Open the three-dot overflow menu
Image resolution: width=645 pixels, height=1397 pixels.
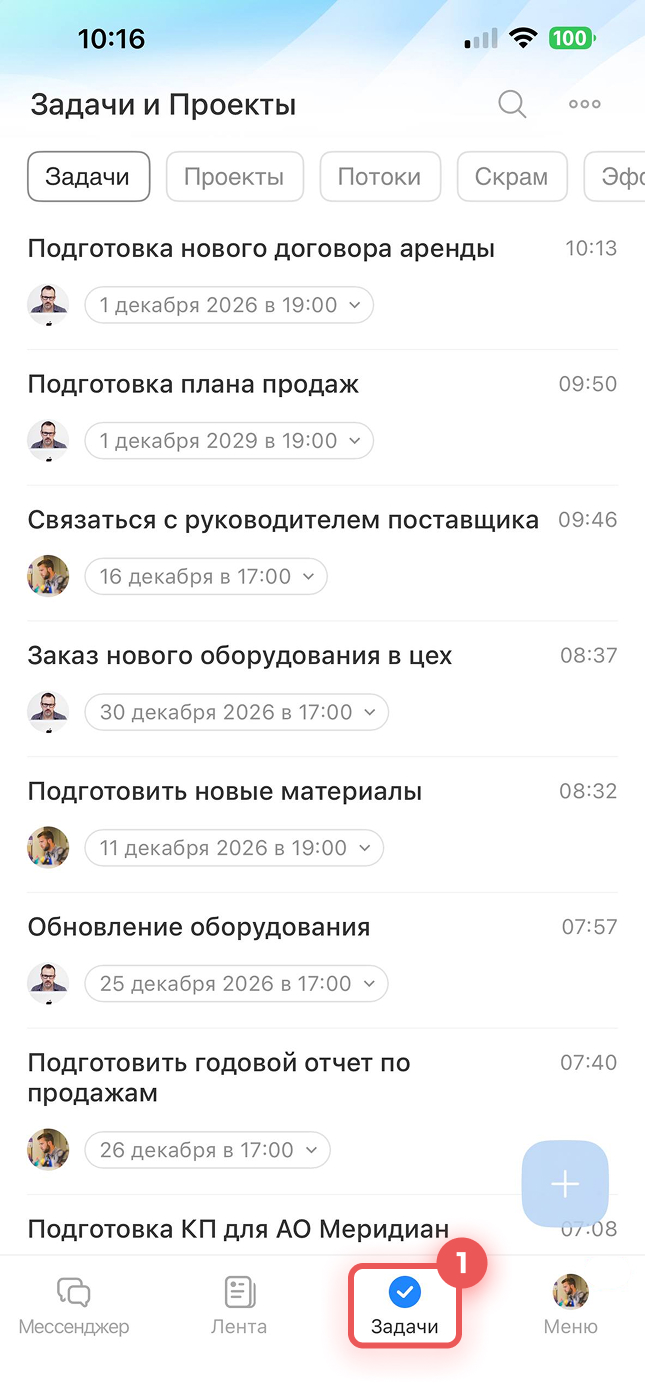[585, 104]
